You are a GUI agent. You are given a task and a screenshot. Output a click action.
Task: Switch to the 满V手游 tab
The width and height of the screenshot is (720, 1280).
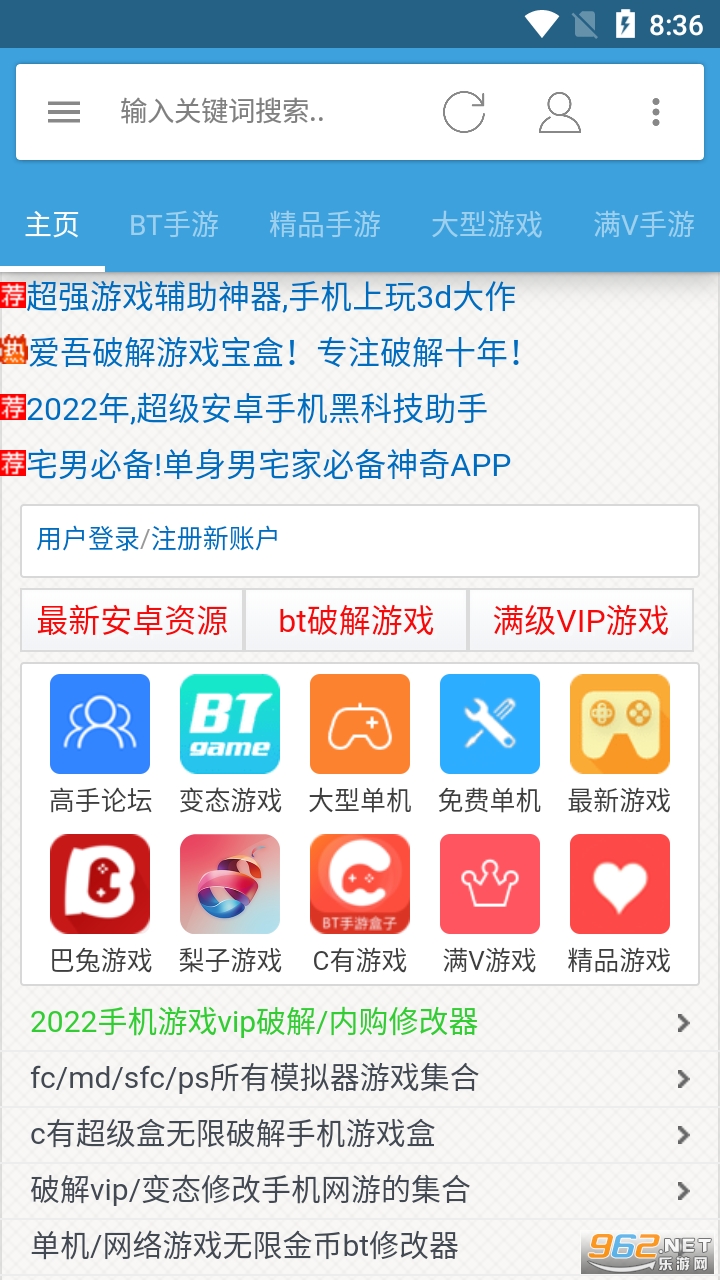click(x=643, y=225)
